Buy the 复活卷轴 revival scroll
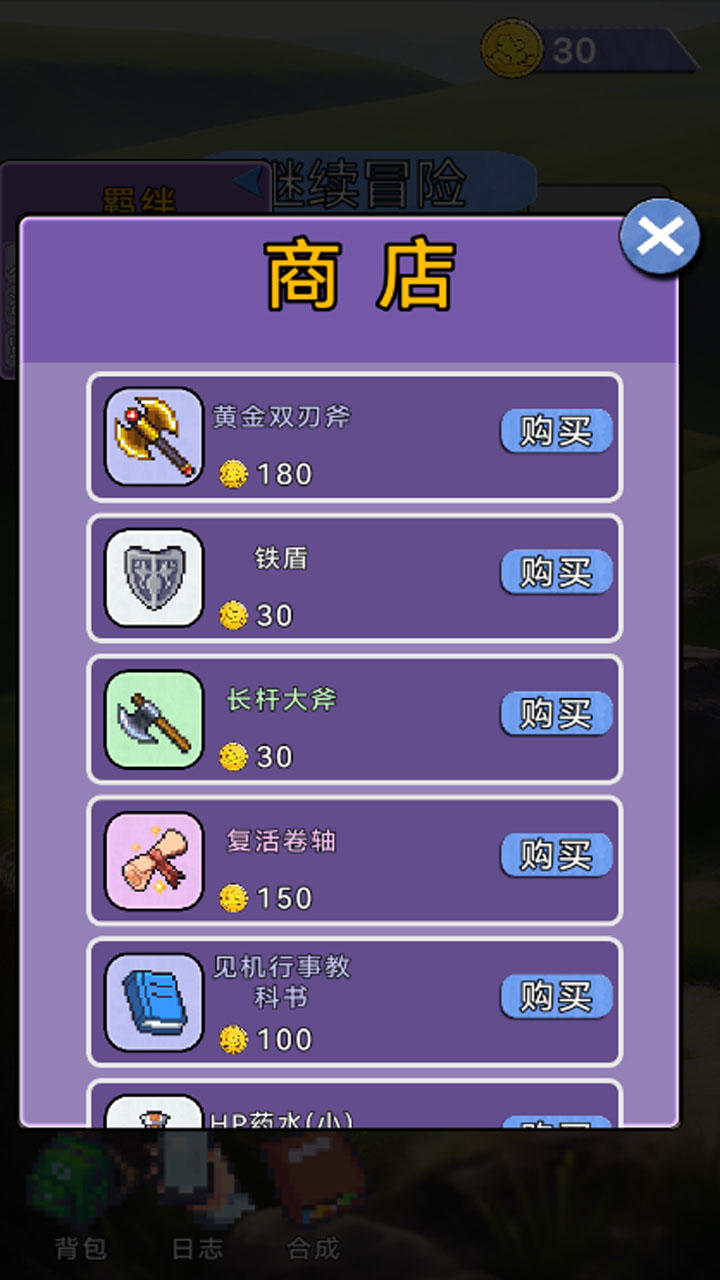This screenshot has width=720, height=1280. coord(556,856)
